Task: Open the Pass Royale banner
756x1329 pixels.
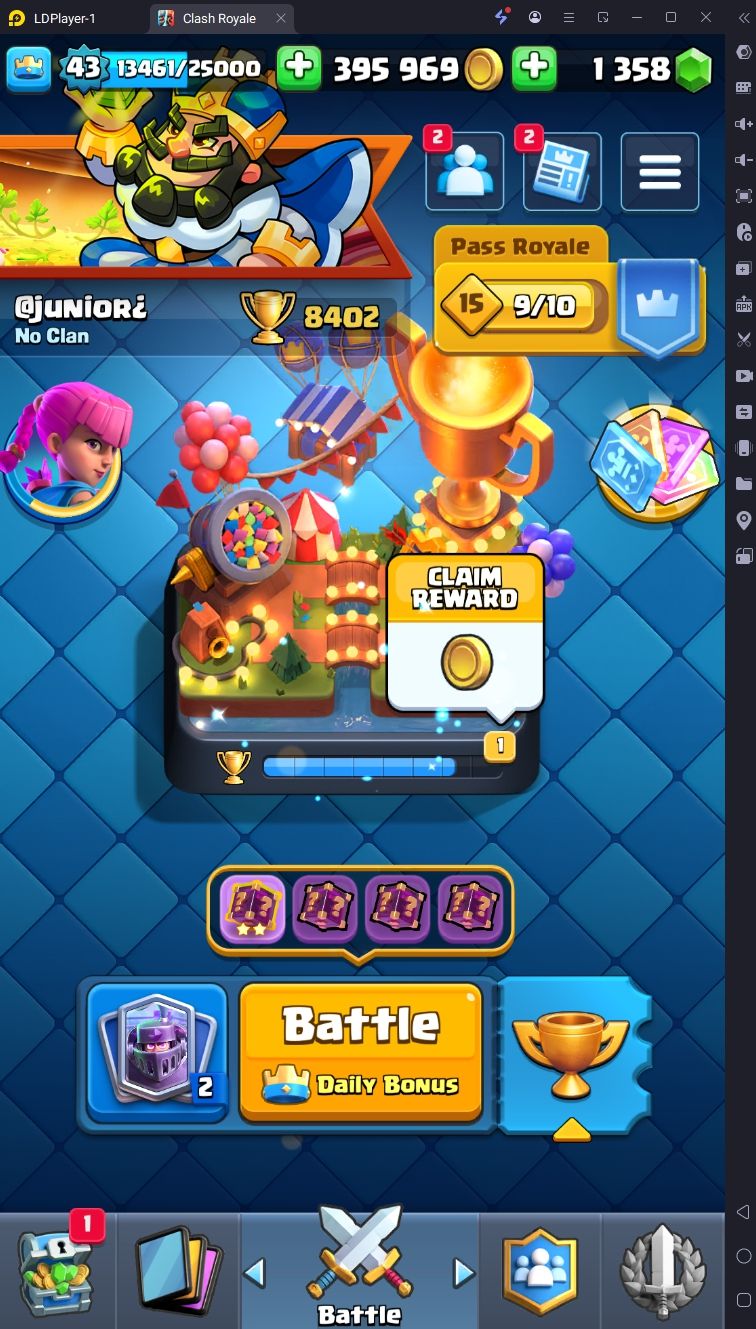Action: tap(570, 290)
